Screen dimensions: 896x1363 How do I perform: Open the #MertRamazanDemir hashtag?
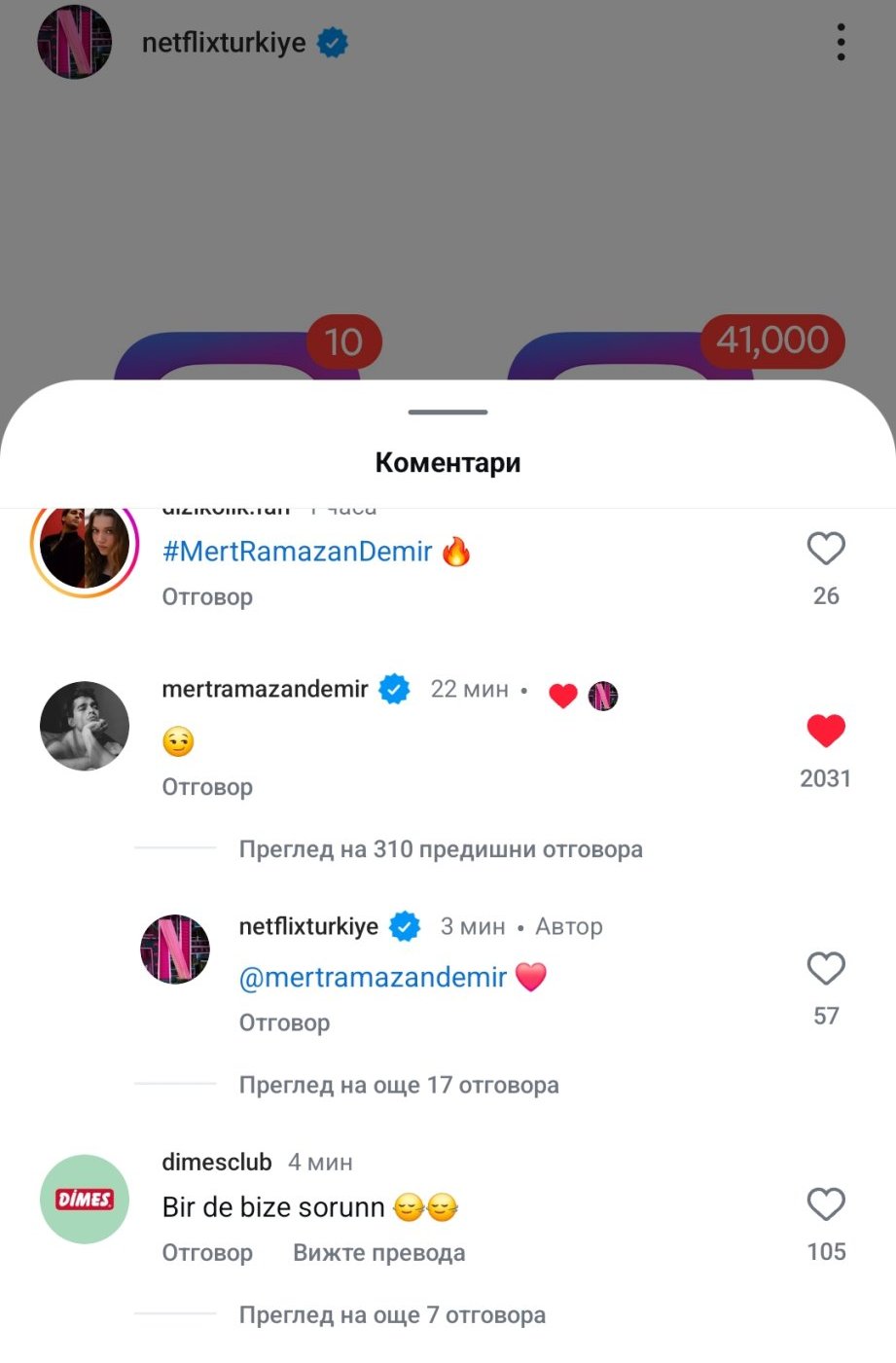click(x=297, y=552)
